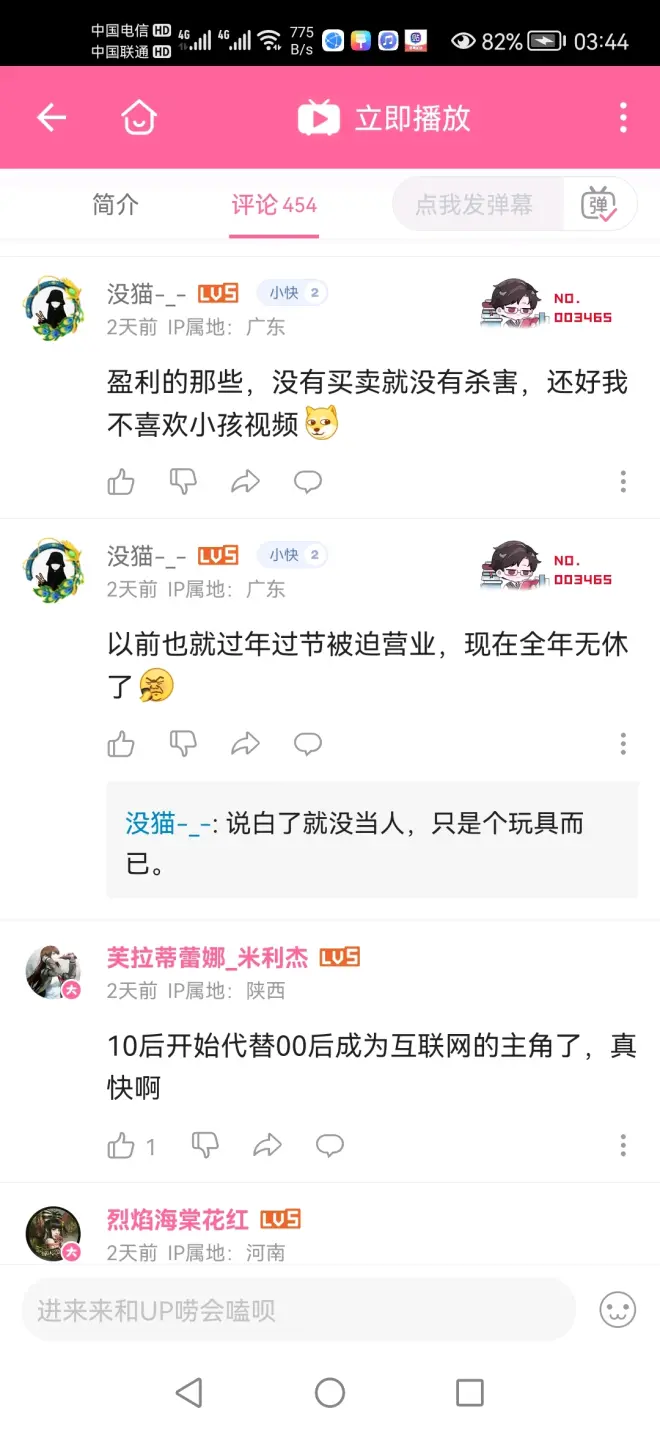This screenshot has width=660, height=1430.
Task: Type a comment in 进来来和UP唠会嗑呗 field
Action: pyautogui.click(x=298, y=1310)
